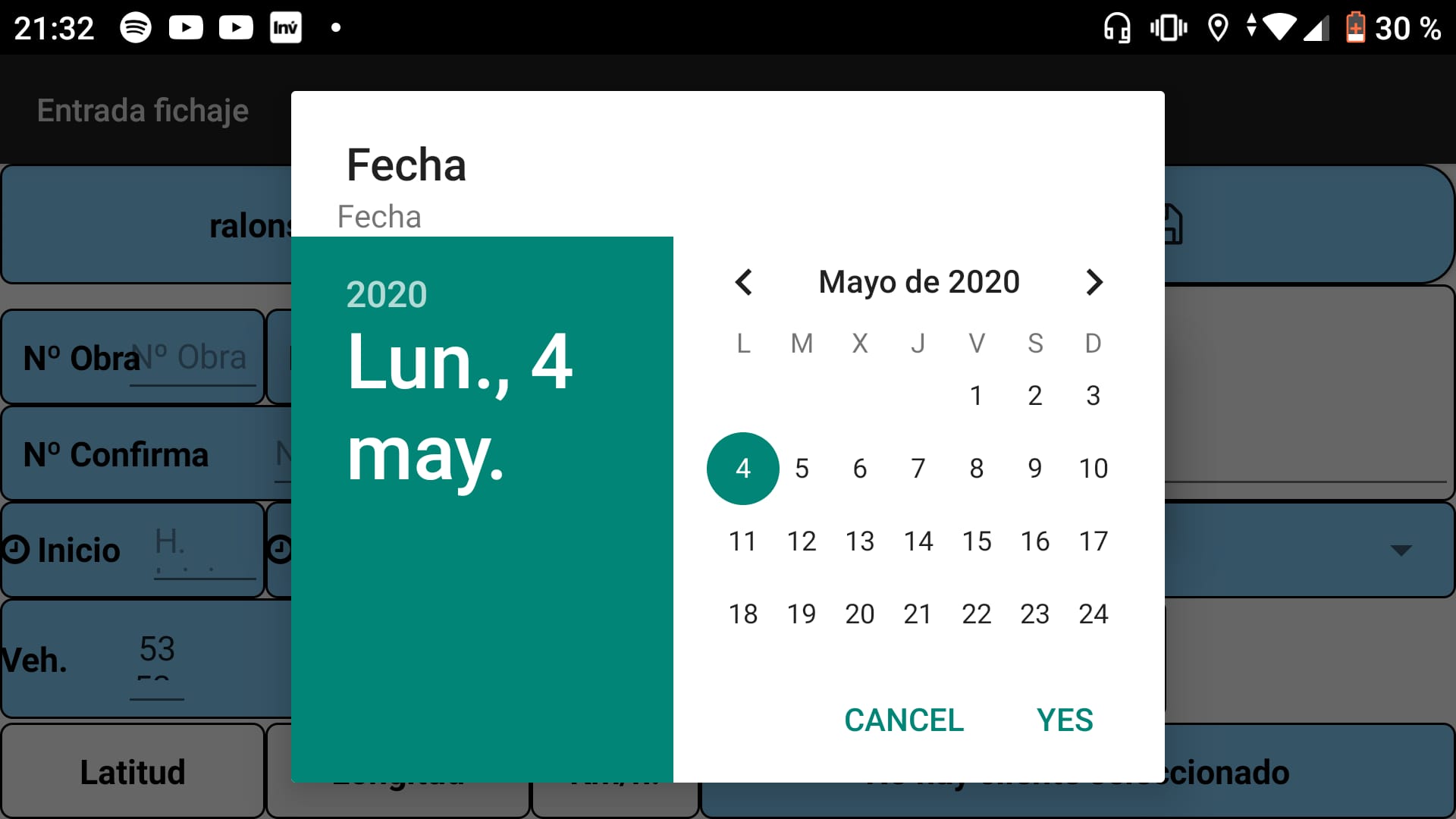Pick May 3 in the calendar
Viewport: 1456px width, 819px height.
click(x=1093, y=395)
